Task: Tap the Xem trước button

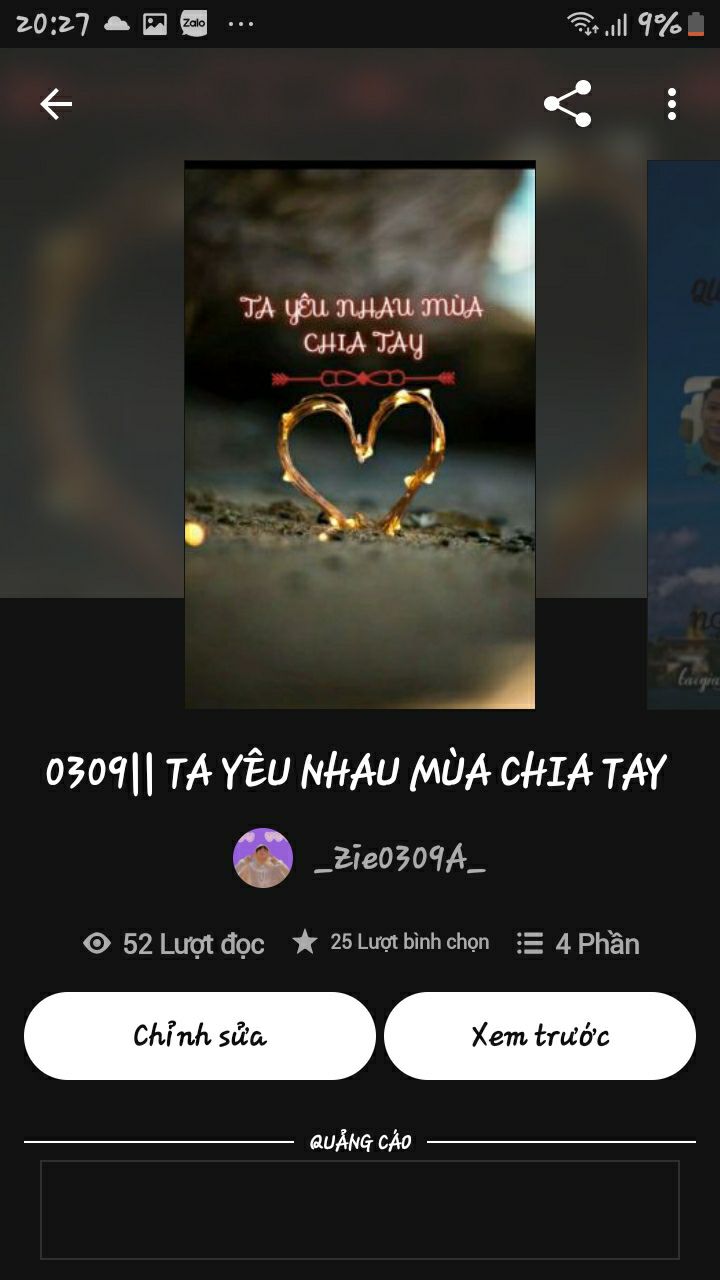Action: 540,1036
